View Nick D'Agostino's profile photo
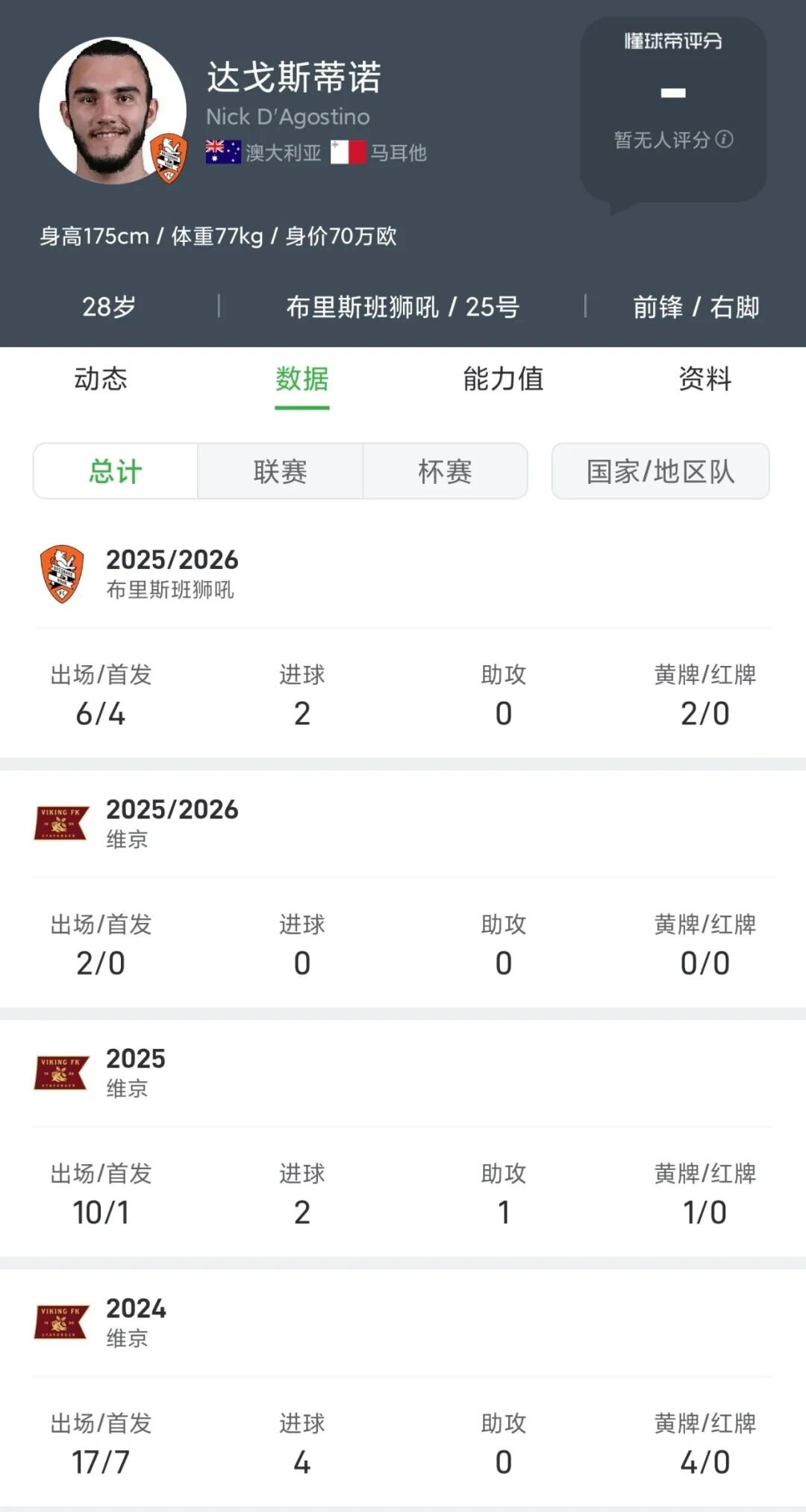 coord(112,111)
